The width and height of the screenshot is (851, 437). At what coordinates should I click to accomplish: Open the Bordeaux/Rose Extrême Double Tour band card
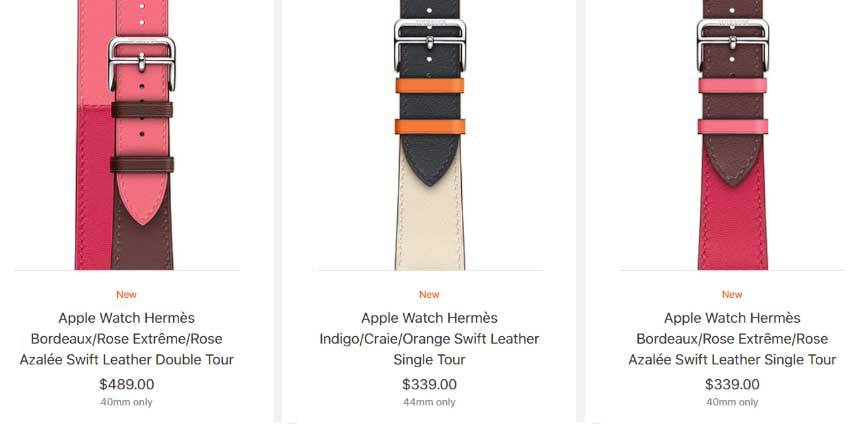tap(127, 339)
